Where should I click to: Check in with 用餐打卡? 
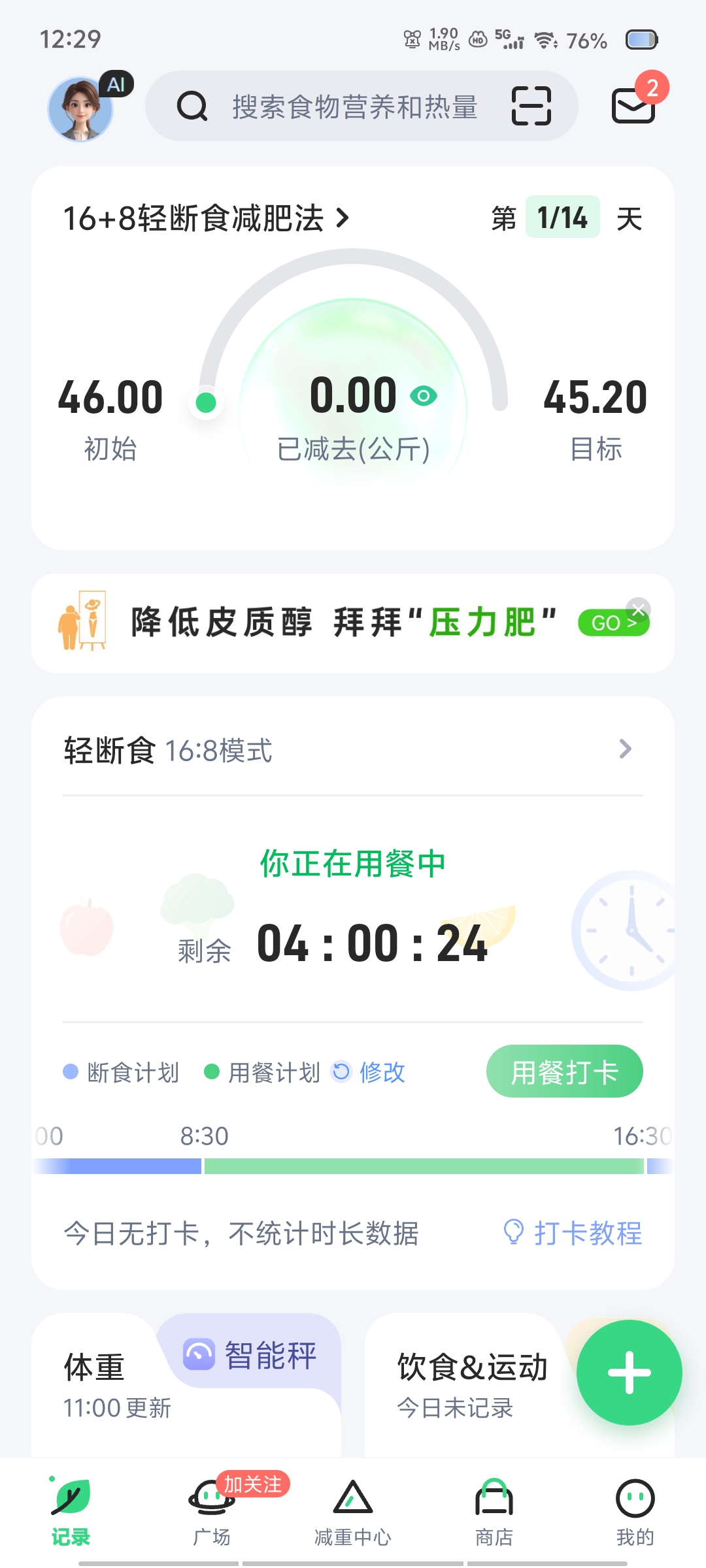[x=564, y=1071]
